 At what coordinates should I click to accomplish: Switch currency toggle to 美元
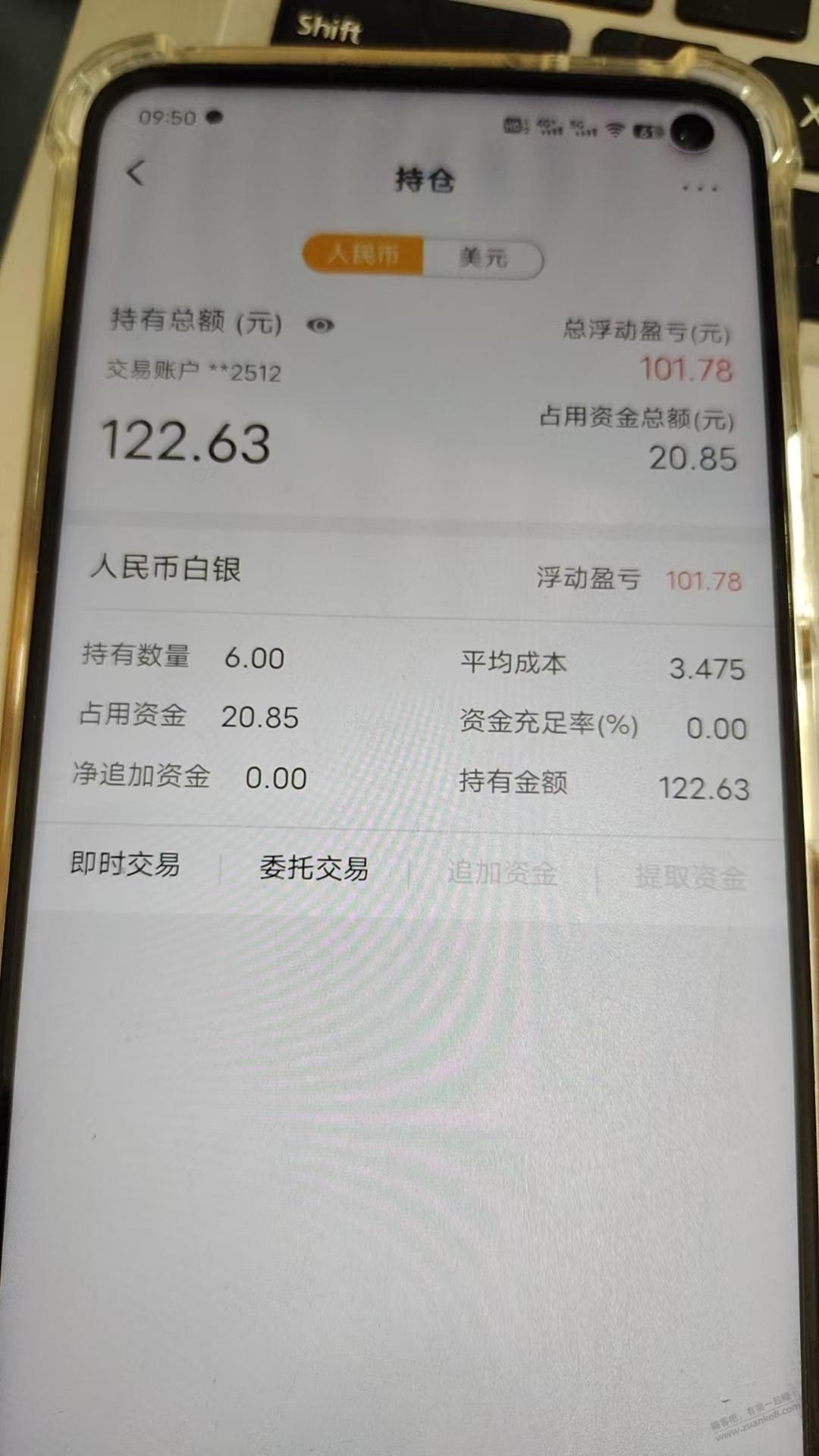[x=483, y=259]
